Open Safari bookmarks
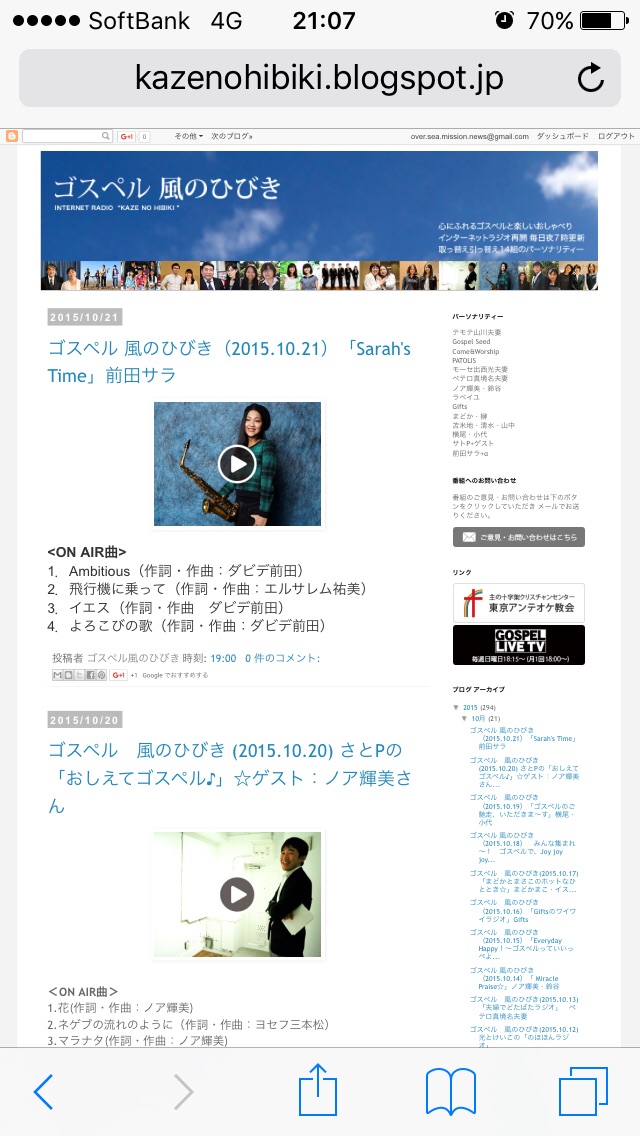The width and height of the screenshot is (640, 1136). click(x=451, y=1091)
